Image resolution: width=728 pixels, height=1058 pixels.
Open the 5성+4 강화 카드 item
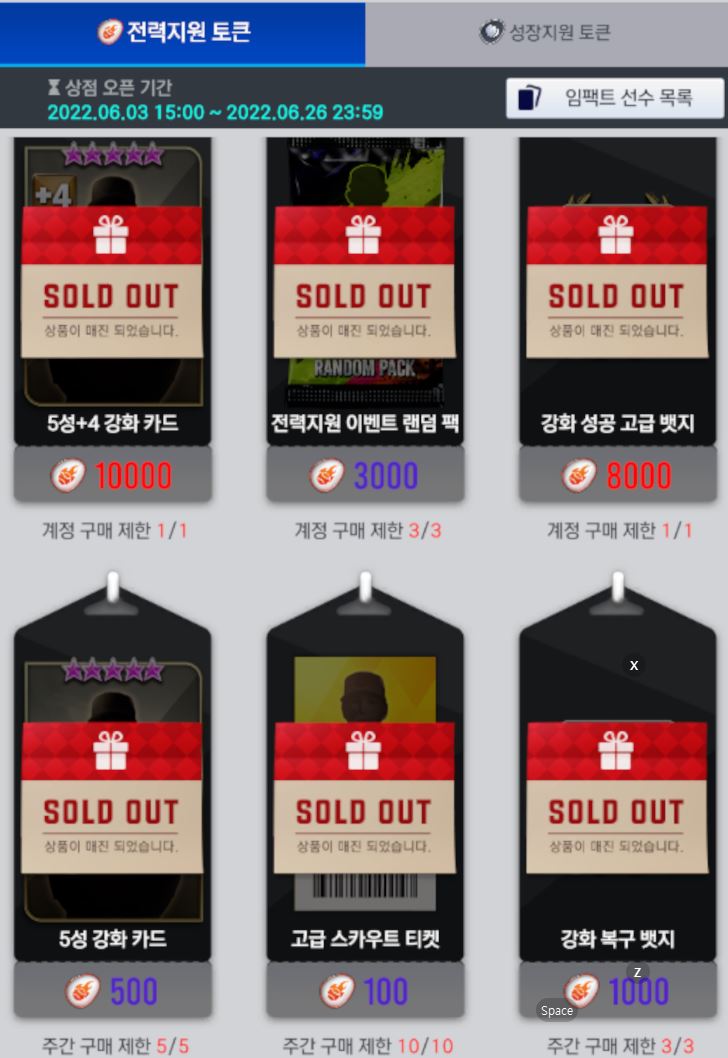coord(112,300)
